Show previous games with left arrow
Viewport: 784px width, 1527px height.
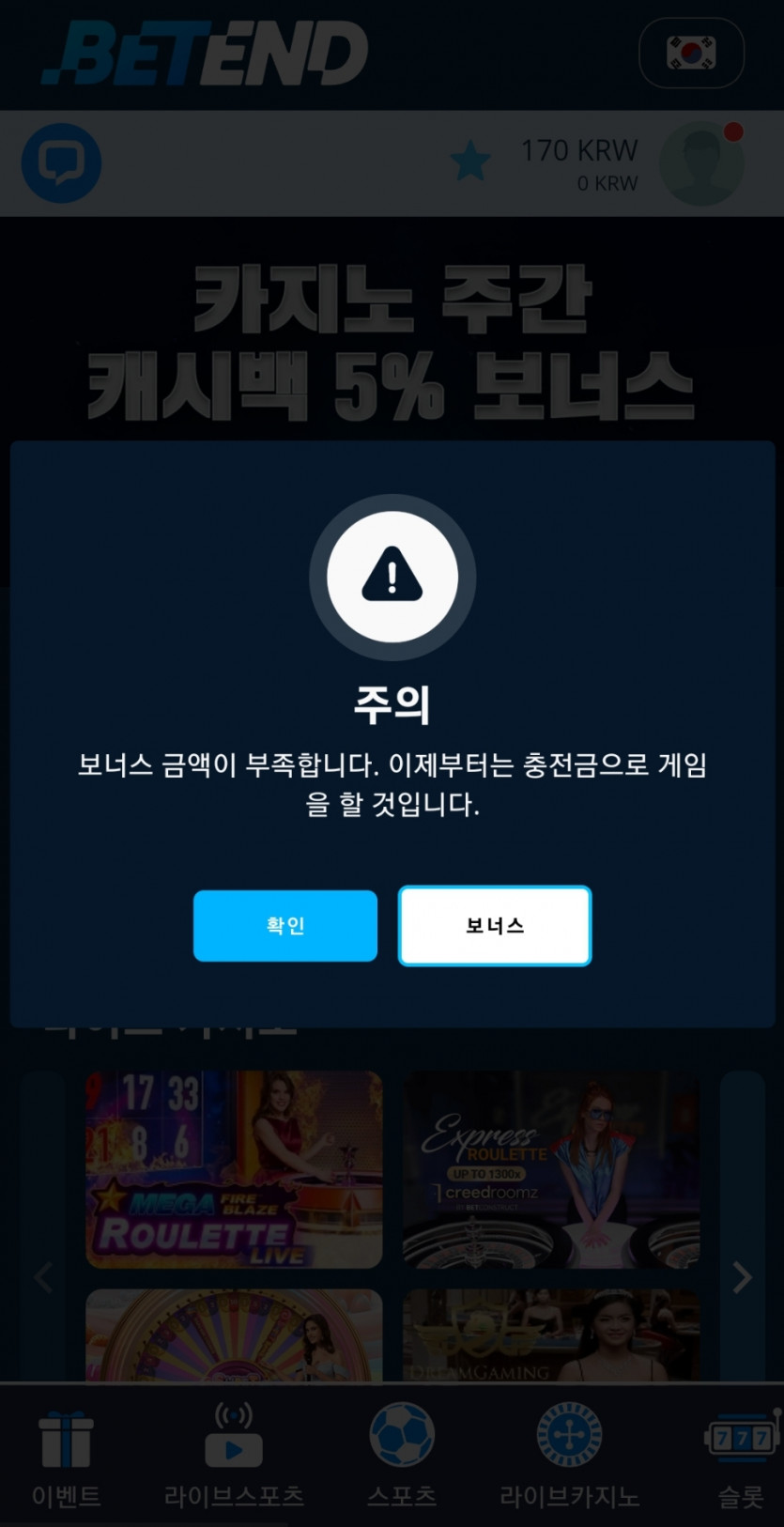click(43, 1277)
